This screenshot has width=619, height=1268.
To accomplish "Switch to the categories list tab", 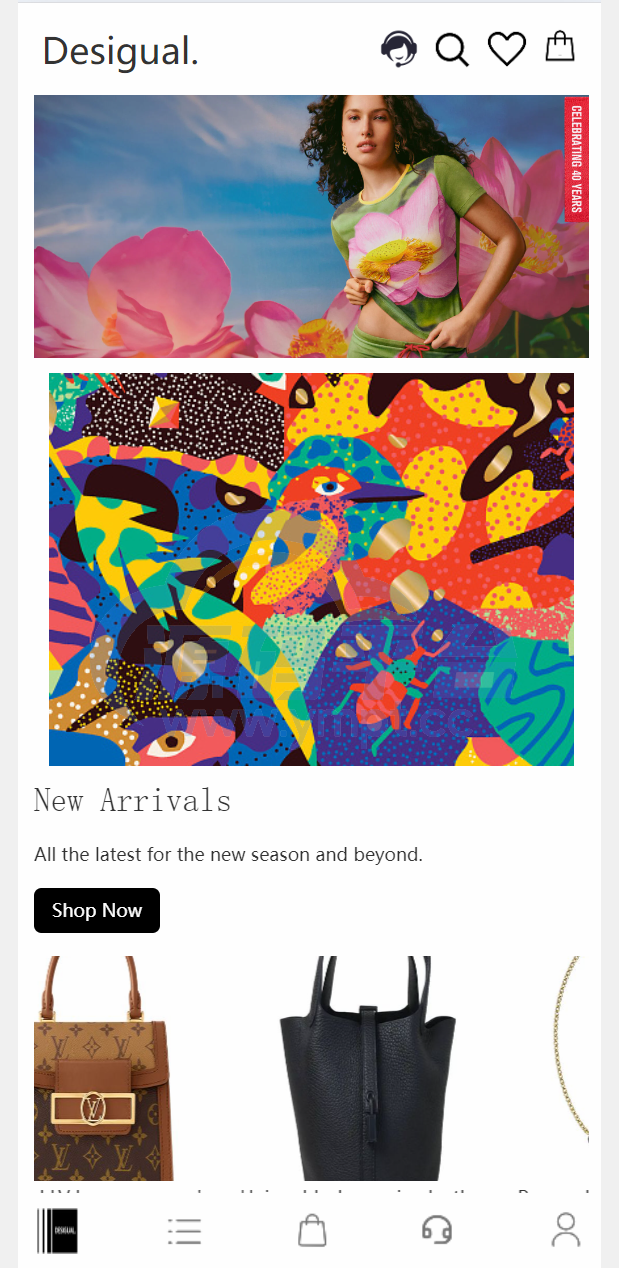I will (185, 1230).
